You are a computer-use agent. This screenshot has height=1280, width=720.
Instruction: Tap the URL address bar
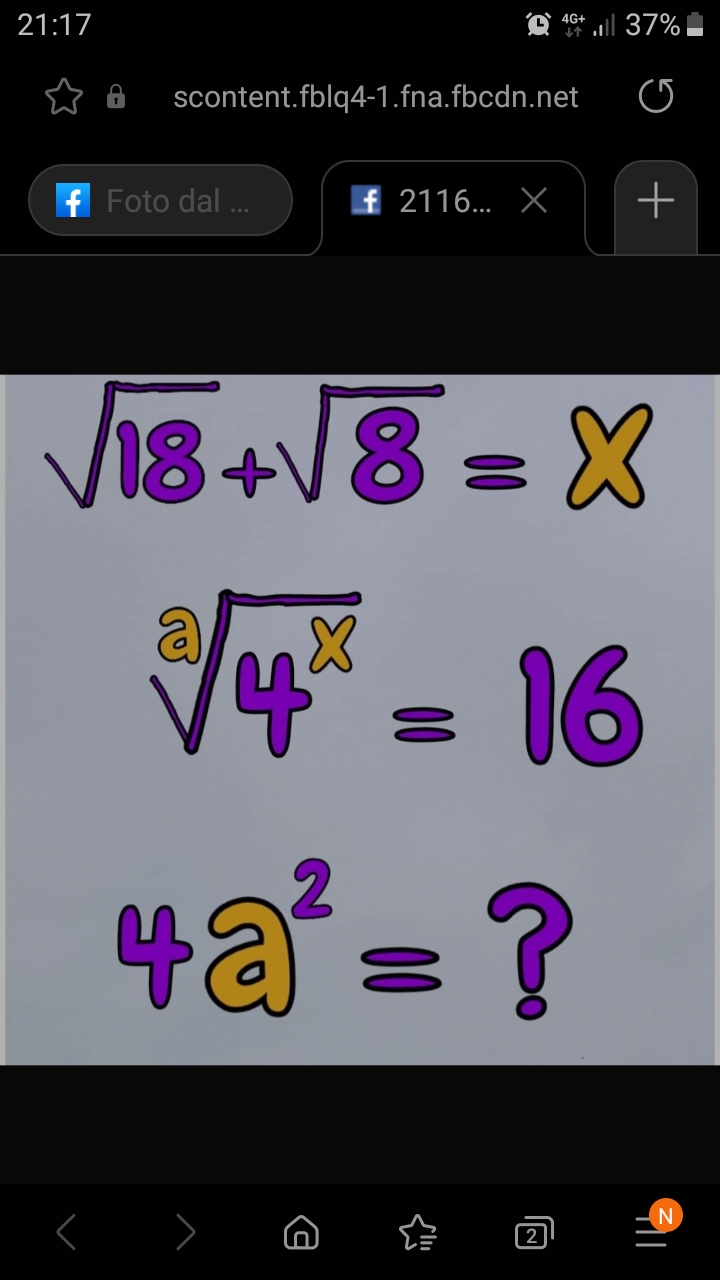[375, 97]
